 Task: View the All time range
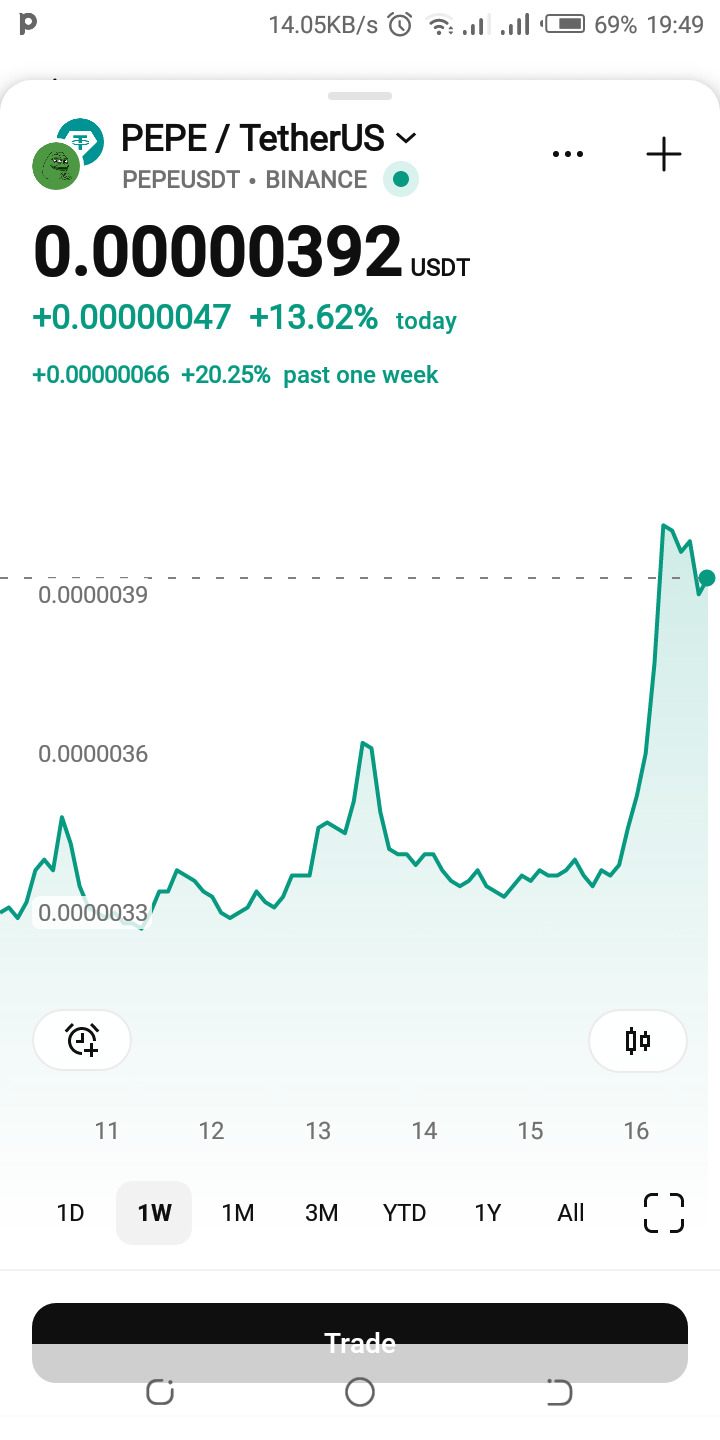(x=570, y=1213)
